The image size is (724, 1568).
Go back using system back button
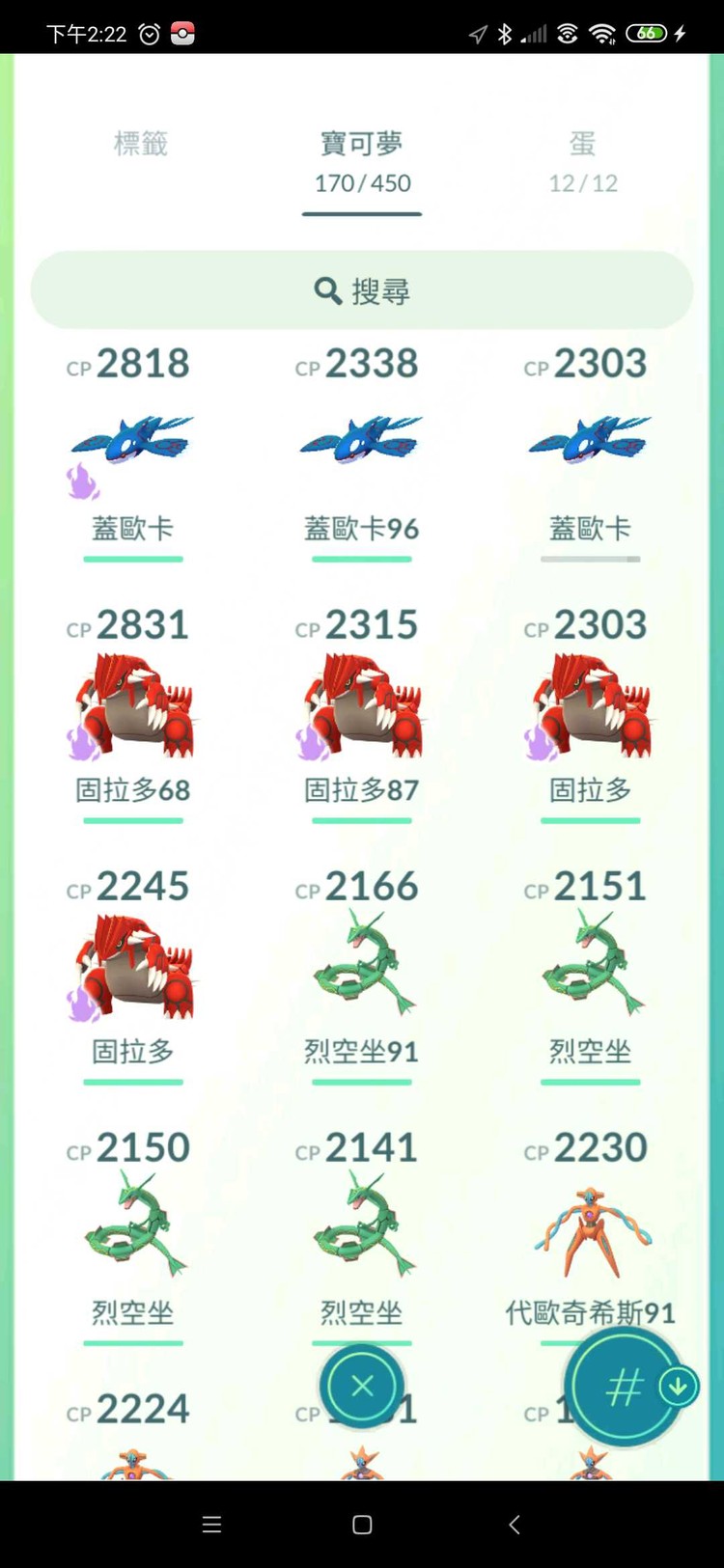(514, 1525)
